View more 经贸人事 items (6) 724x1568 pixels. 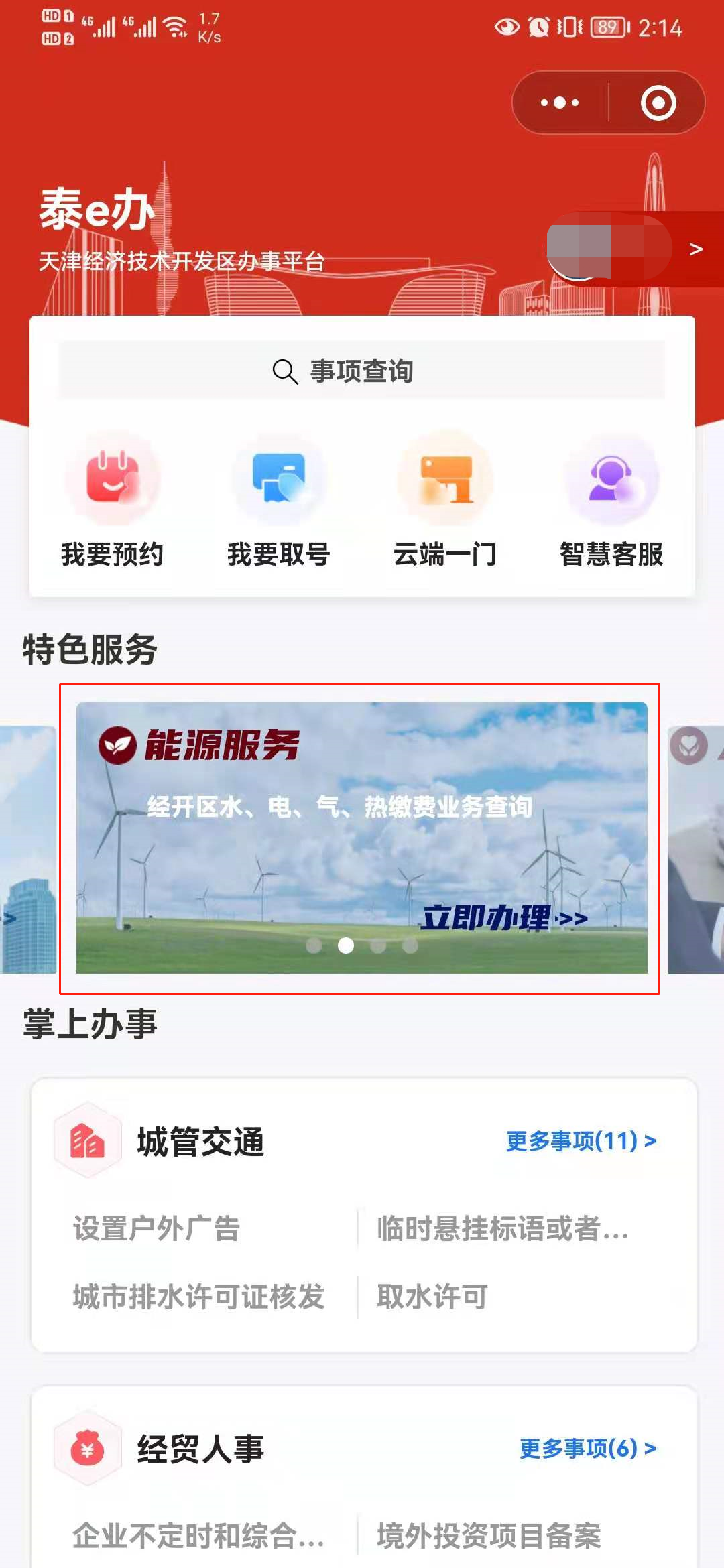587,1449
